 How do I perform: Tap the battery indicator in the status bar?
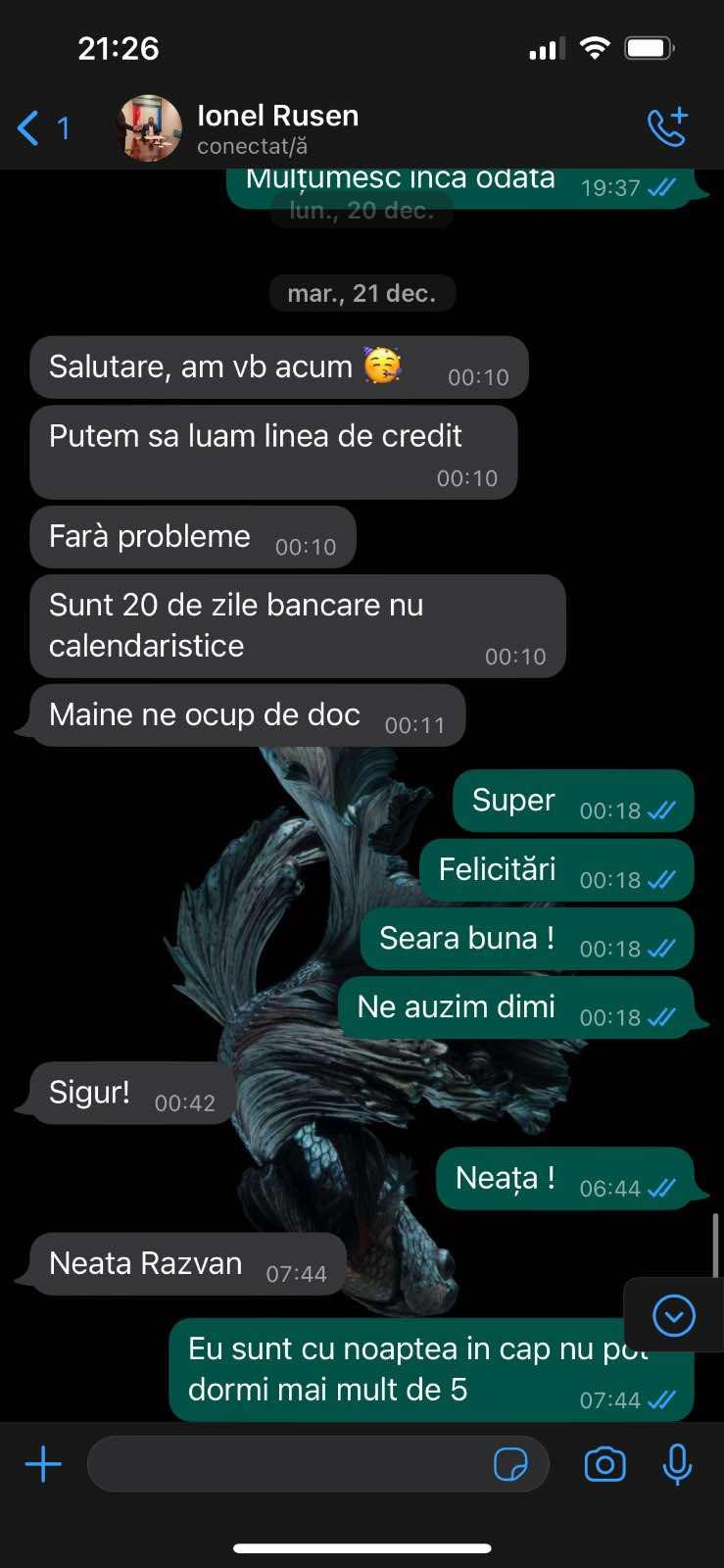coord(647,46)
